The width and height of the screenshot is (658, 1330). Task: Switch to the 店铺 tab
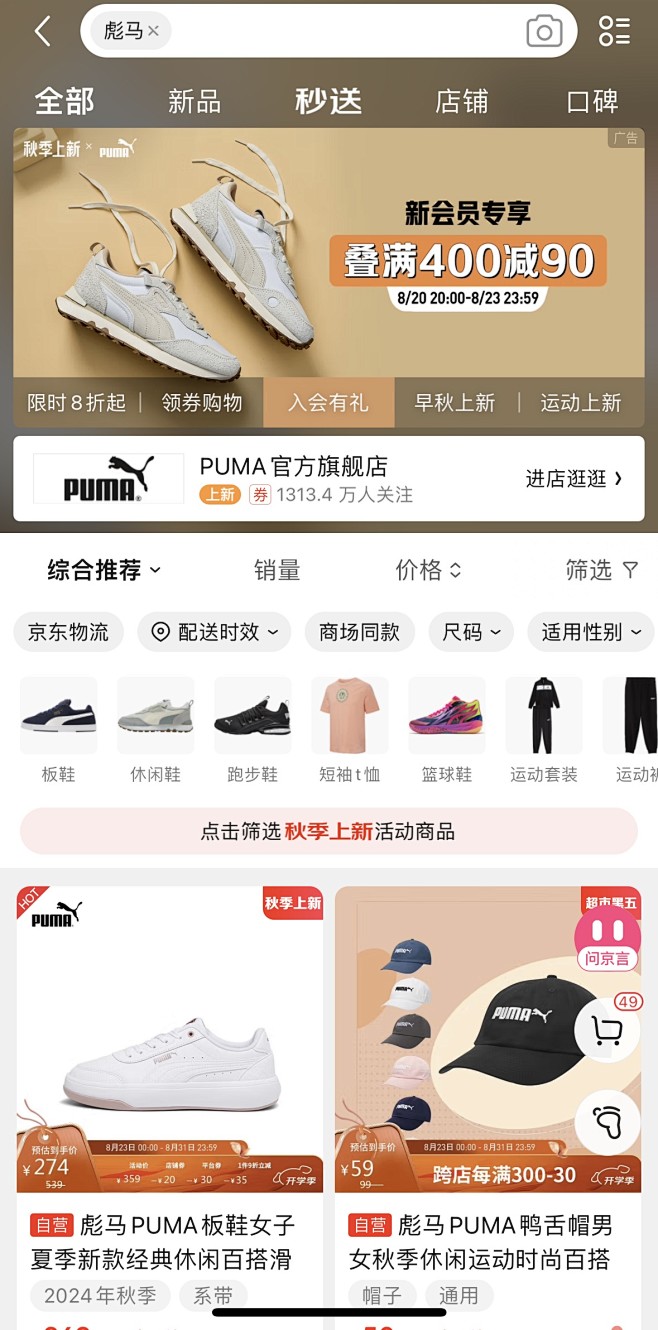(462, 101)
